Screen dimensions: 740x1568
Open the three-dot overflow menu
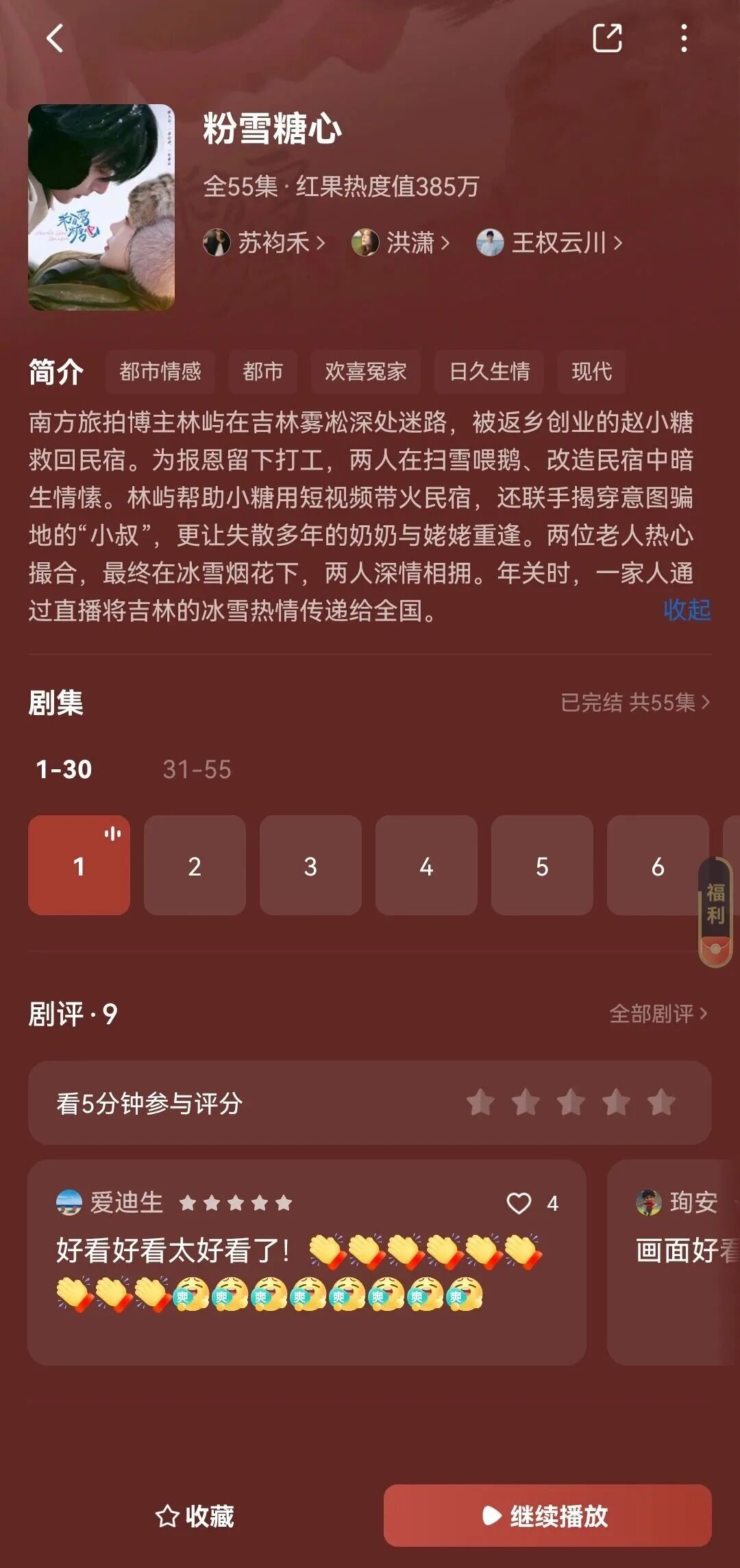(x=683, y=38)
